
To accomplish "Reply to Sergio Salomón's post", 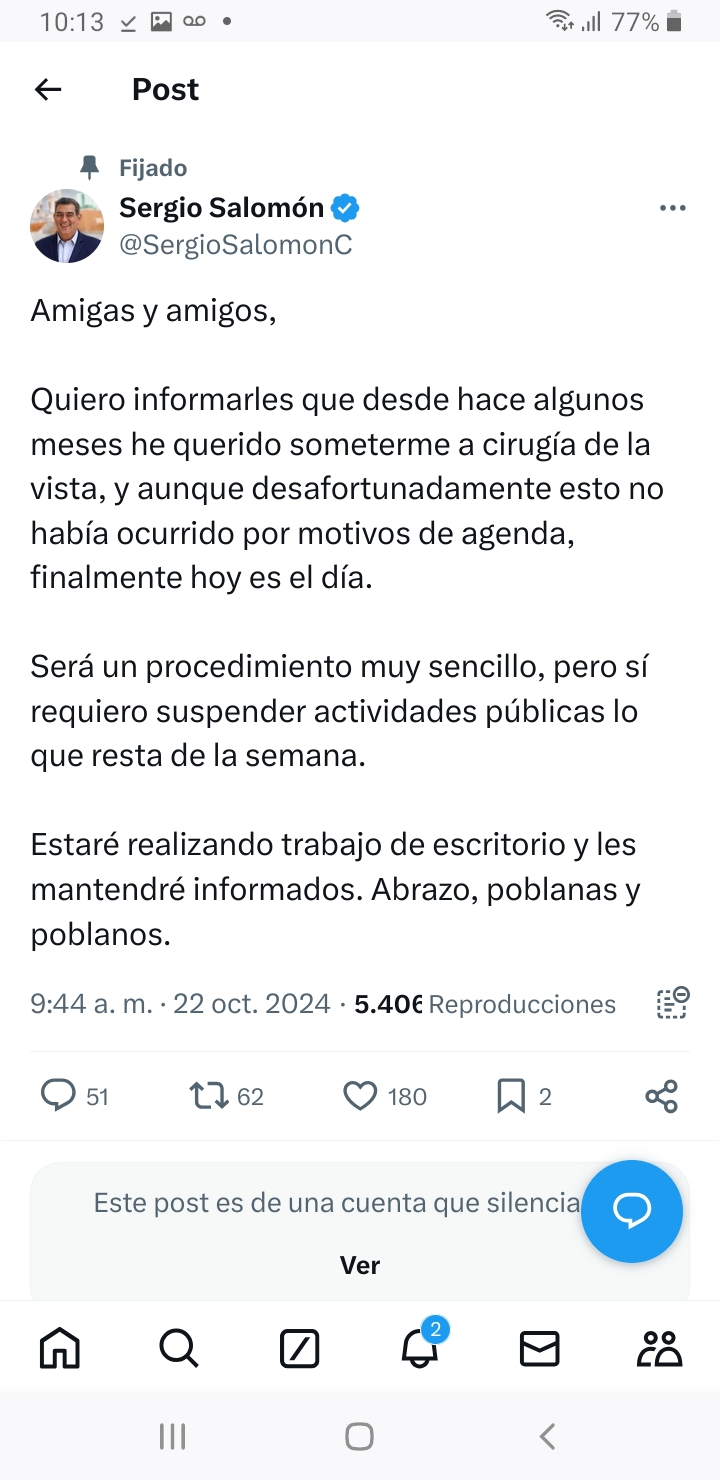I will (58, 1096).
